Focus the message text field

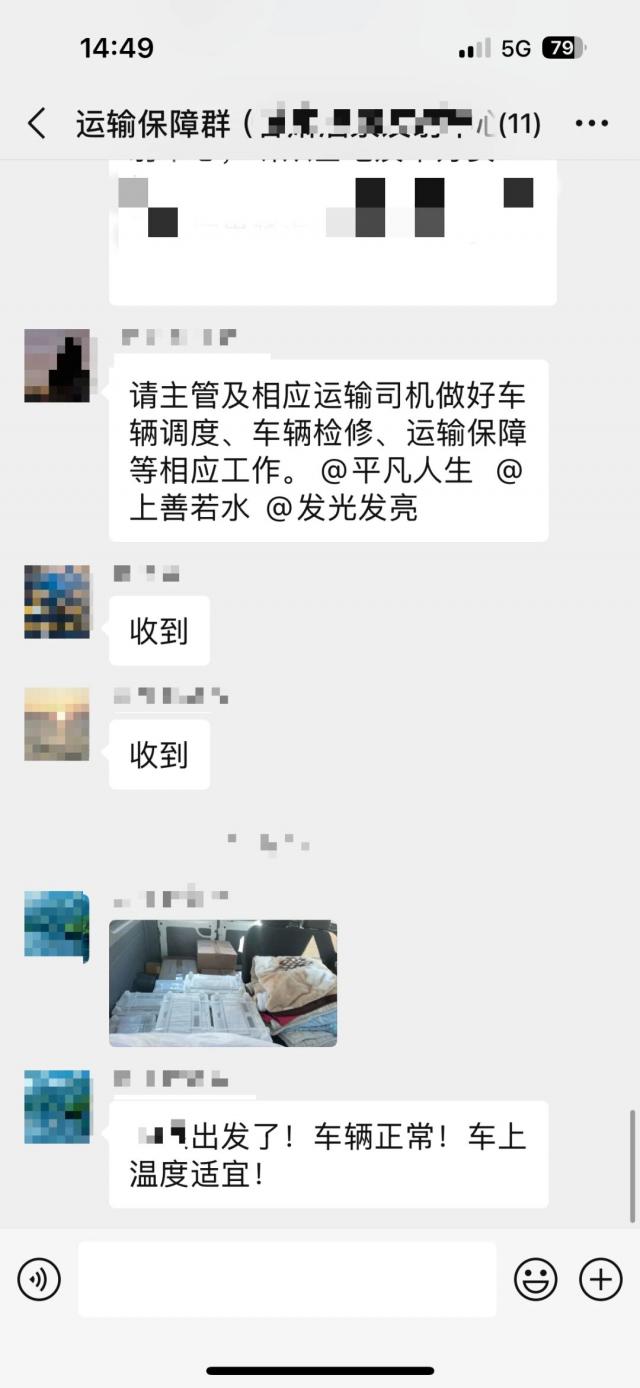tap(287, 1279)
